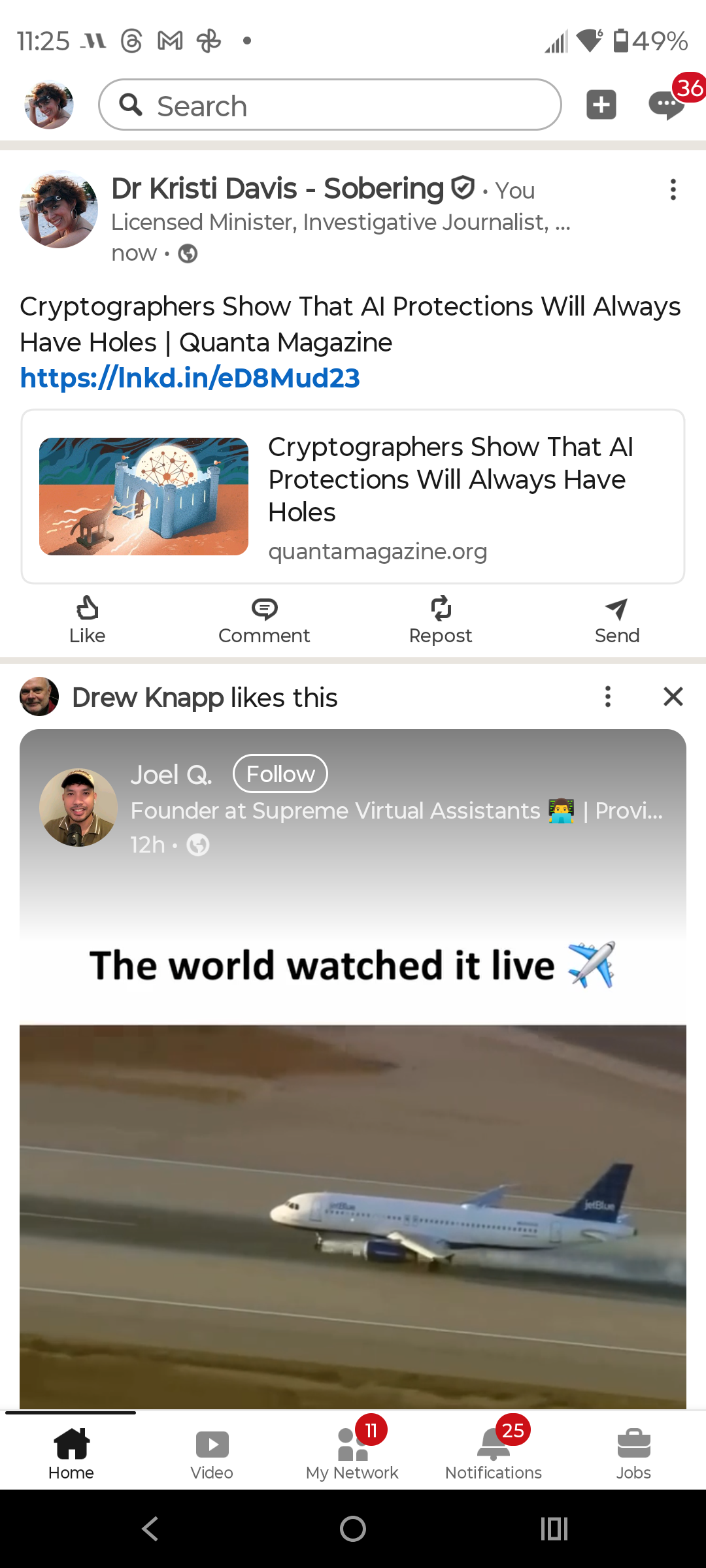This screenshot has width=706, height=1568.
Task: Check Notifications with 25 alerts
Action: 493,1450
